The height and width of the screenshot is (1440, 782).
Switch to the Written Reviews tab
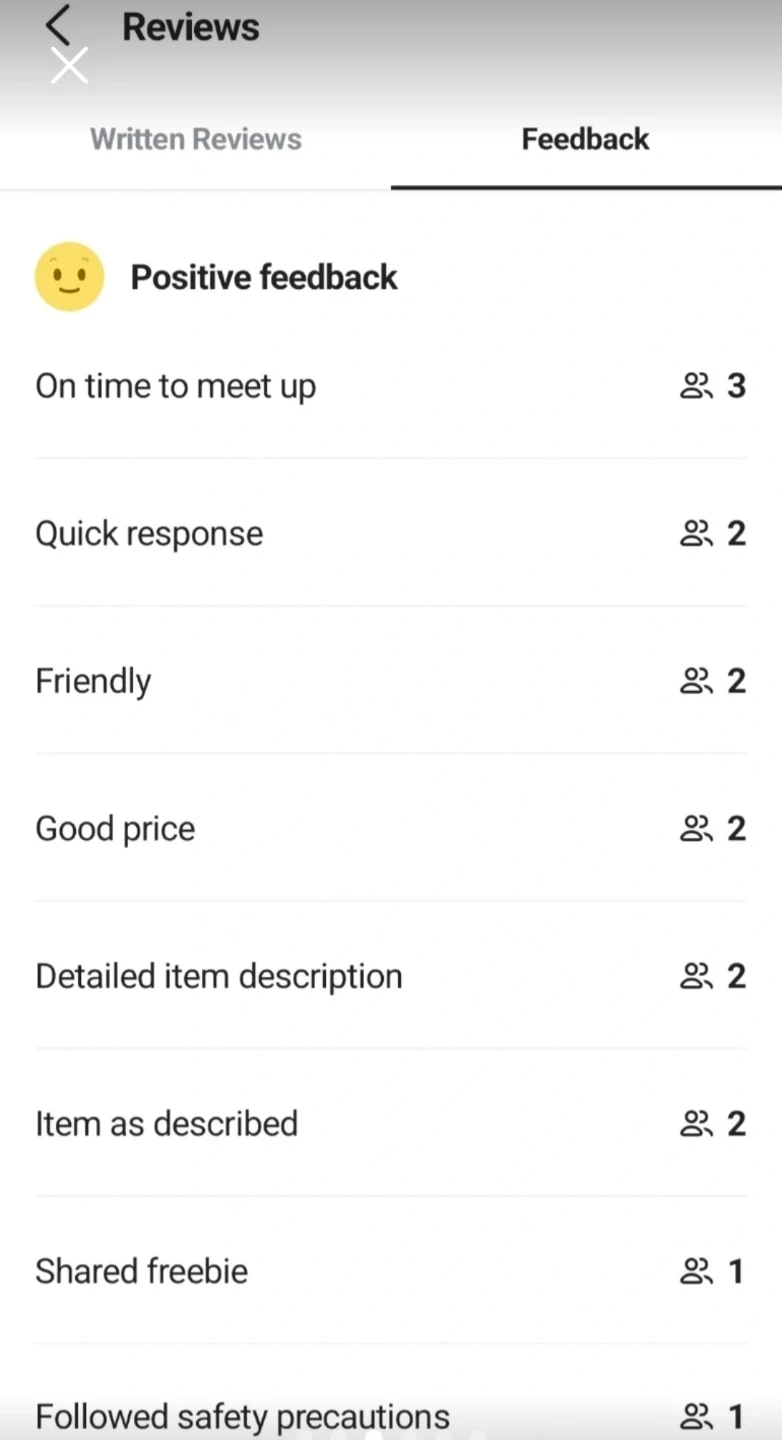pos(196,139)
